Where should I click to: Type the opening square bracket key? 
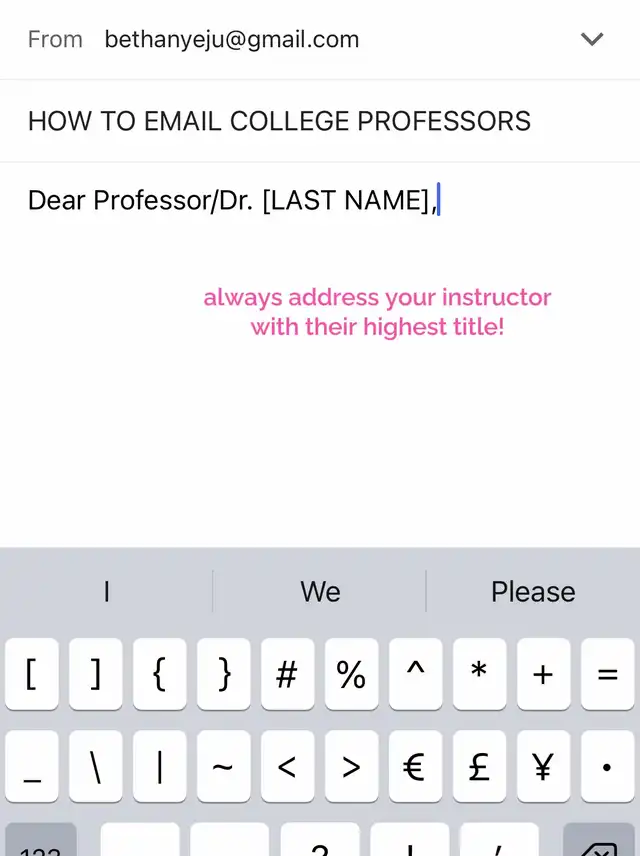click(31, 675)
